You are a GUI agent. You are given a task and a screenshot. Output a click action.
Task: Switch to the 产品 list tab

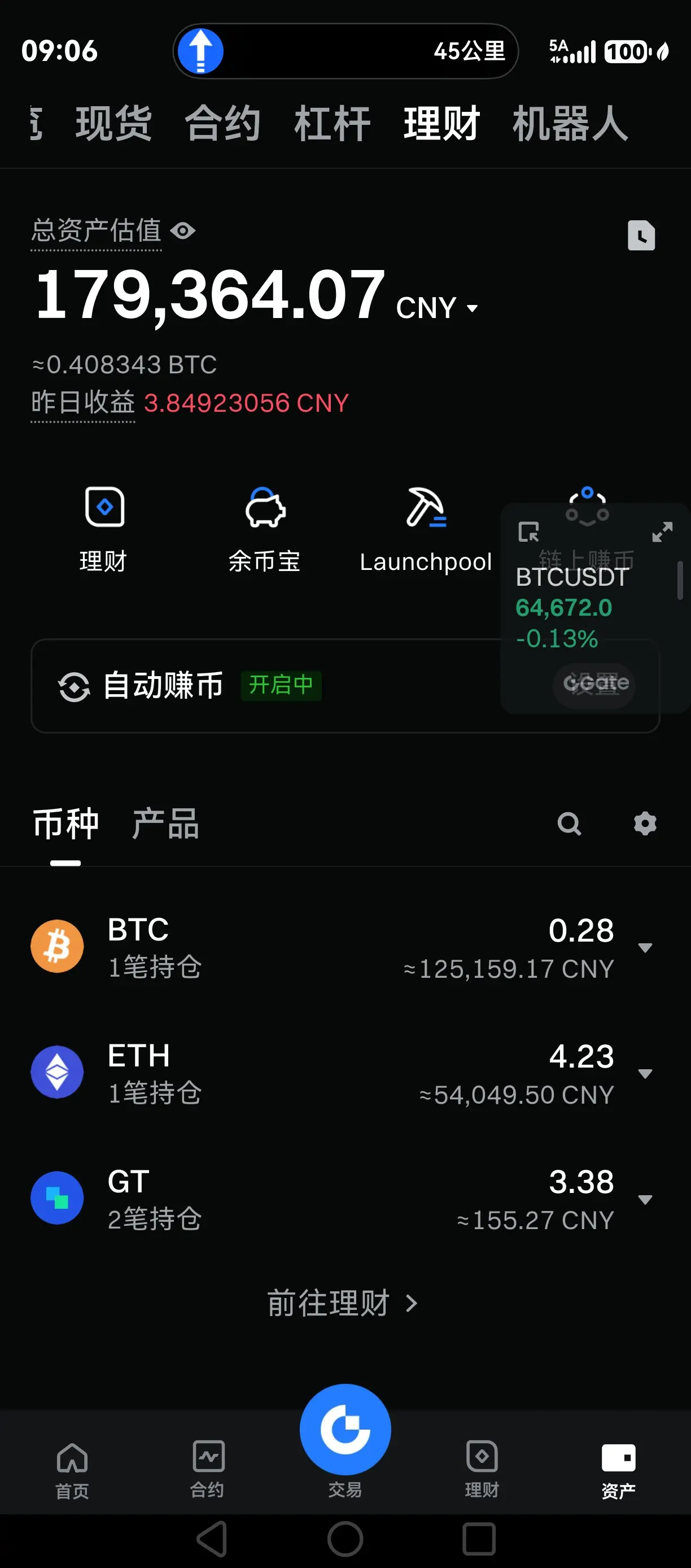[x=165, y=824]
